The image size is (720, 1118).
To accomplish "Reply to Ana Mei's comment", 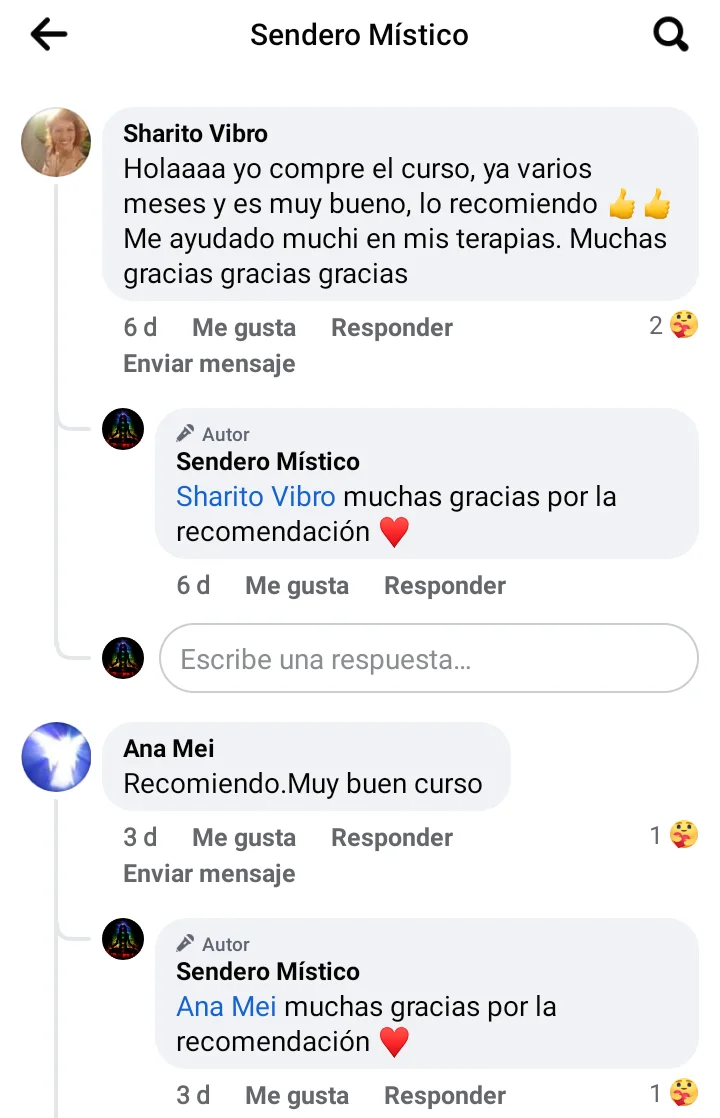I will tap(392, 838).
